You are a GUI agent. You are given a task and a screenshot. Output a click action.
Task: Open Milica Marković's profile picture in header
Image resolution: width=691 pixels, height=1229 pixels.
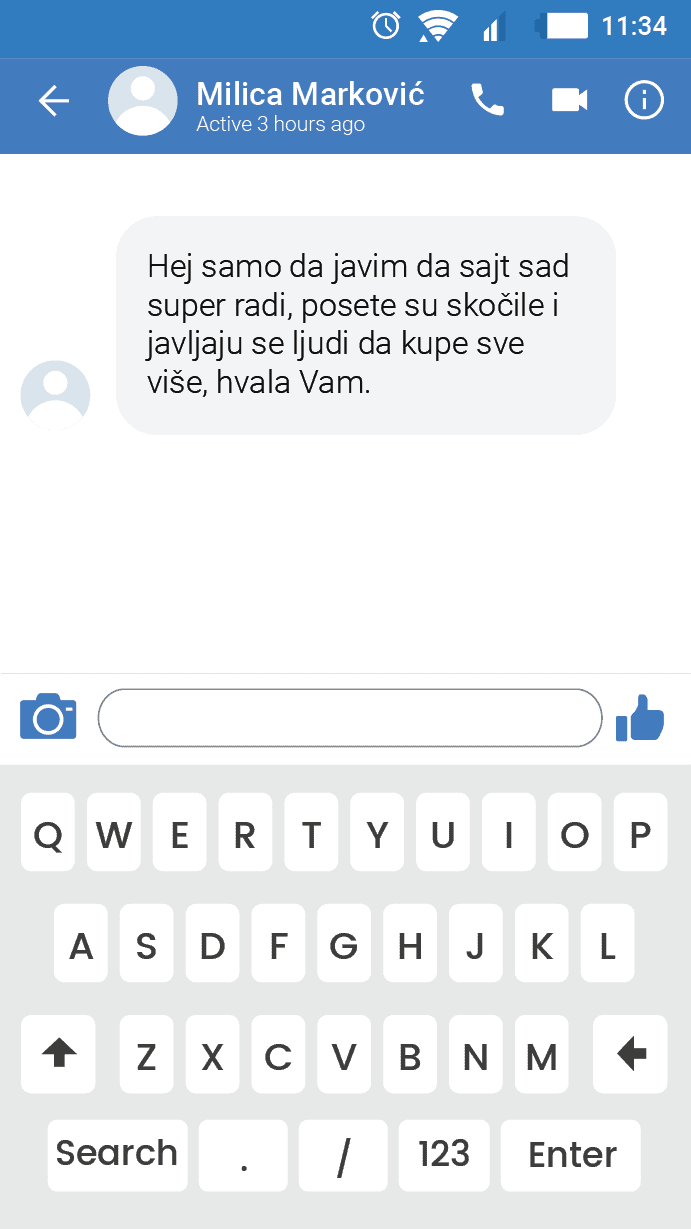point(143,101)
